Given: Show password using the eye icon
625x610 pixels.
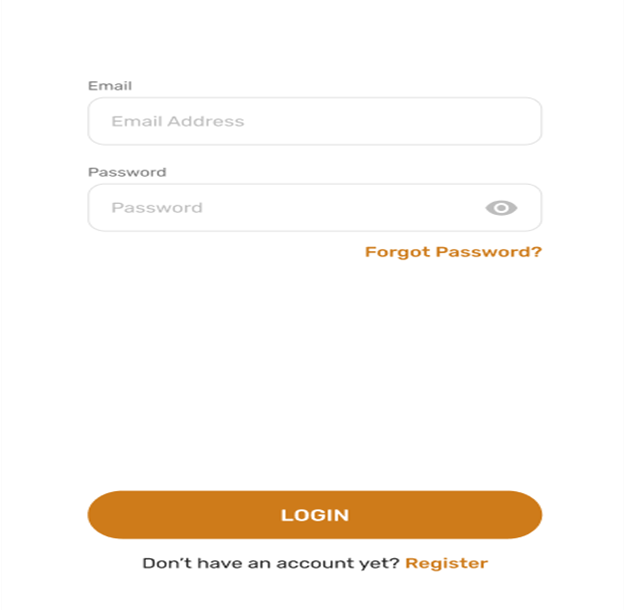Looking at the screenshot, I should (x=501, y=208).
